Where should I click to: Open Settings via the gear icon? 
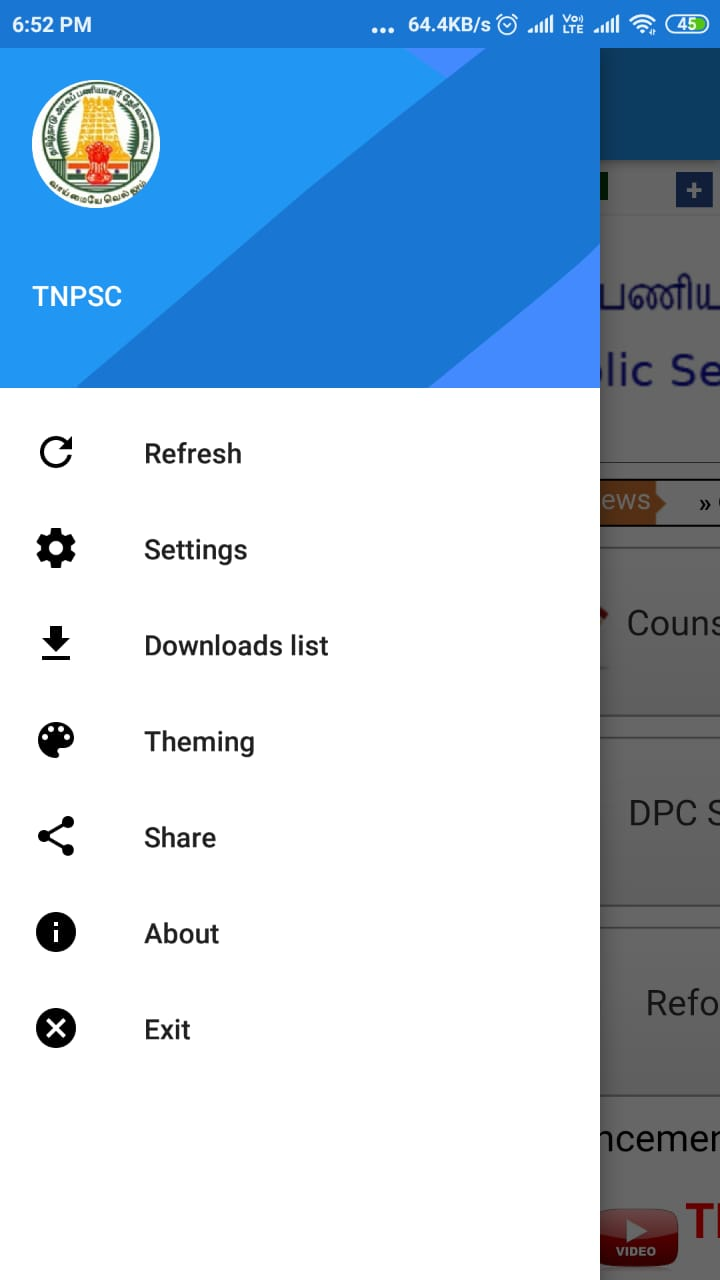[55, 548]
